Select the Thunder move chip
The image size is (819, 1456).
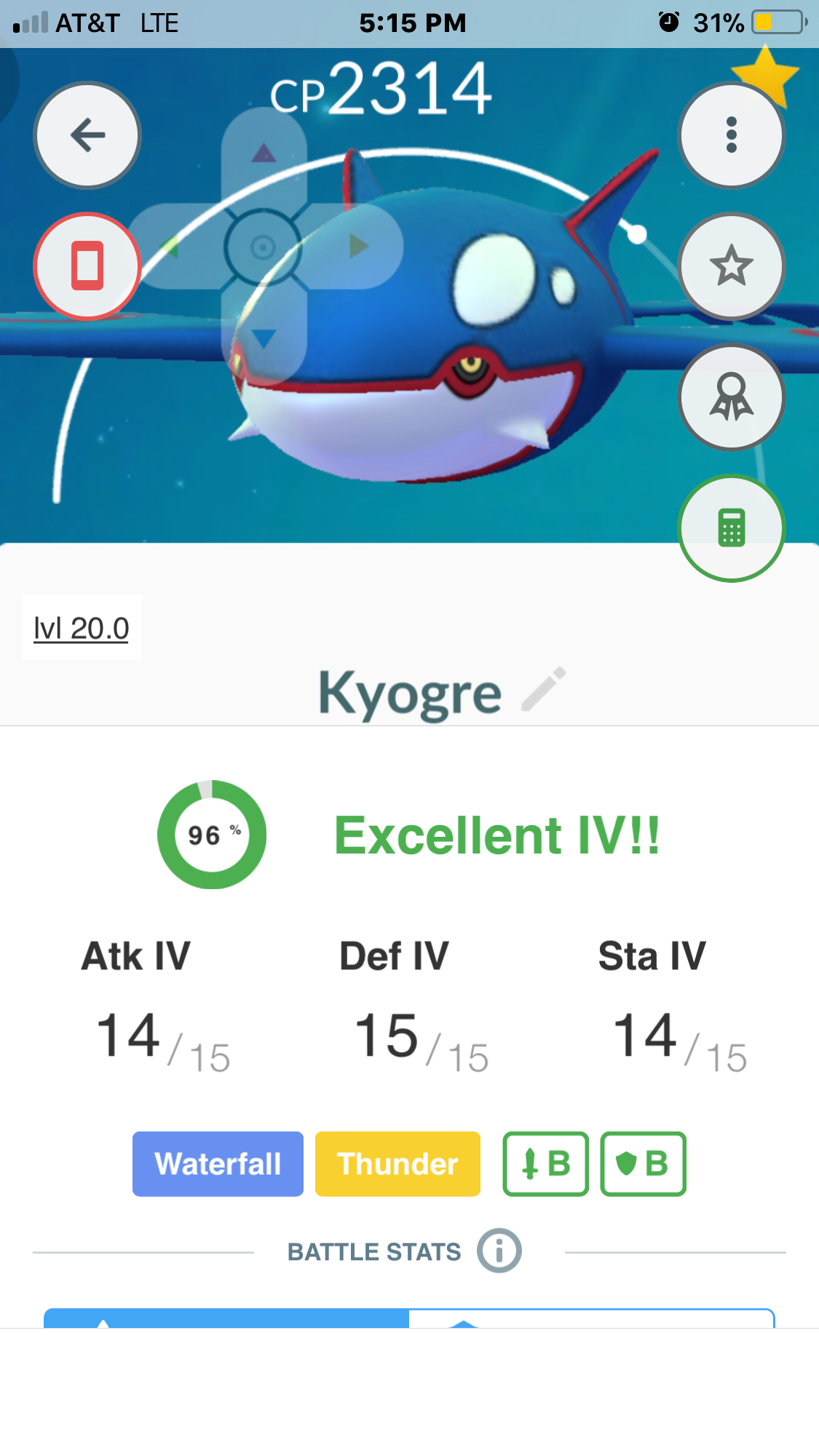(397, 1163)
